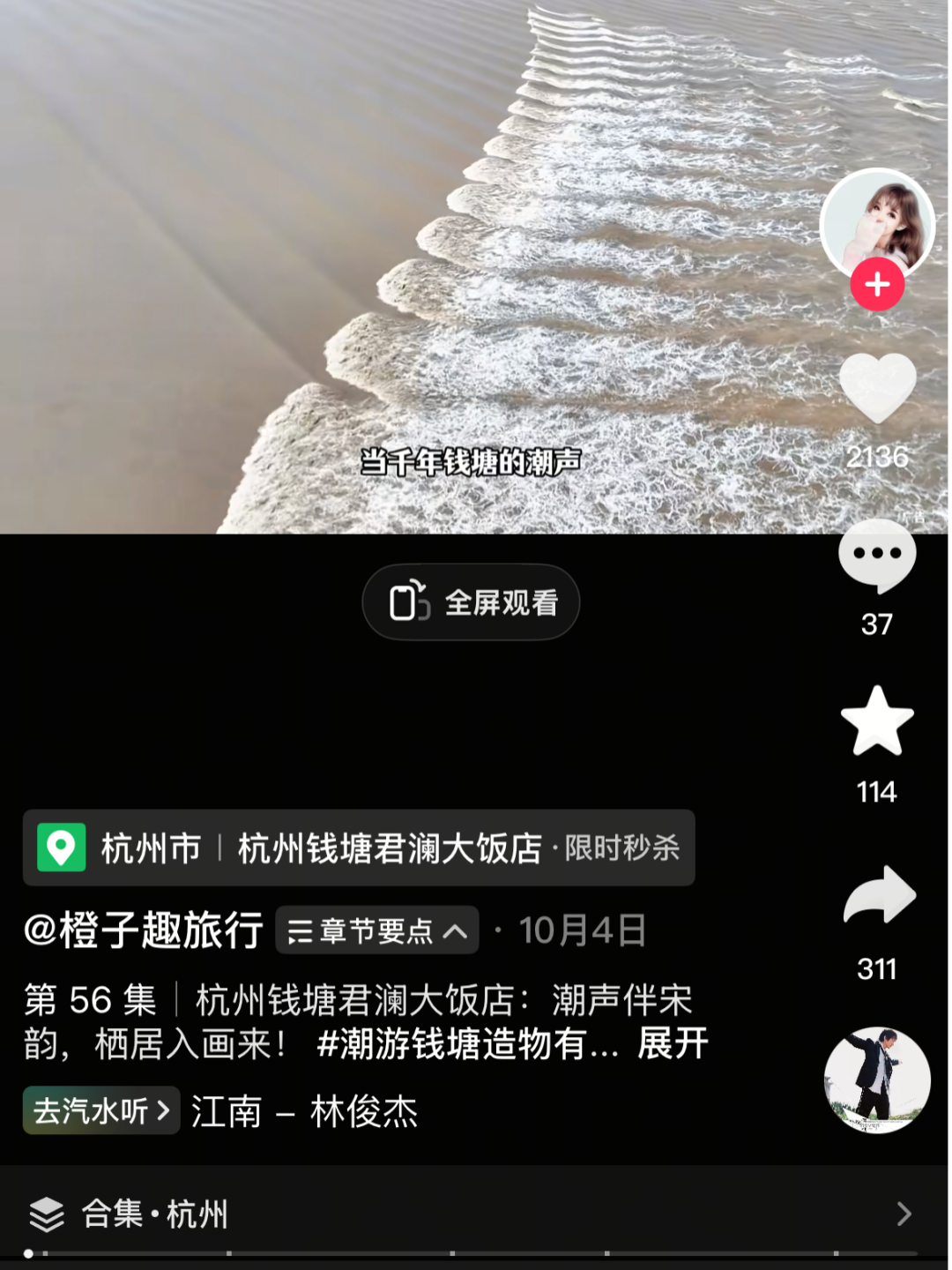Share this video
Viewport: 952px width, 1270px height.
pos(879,894)
